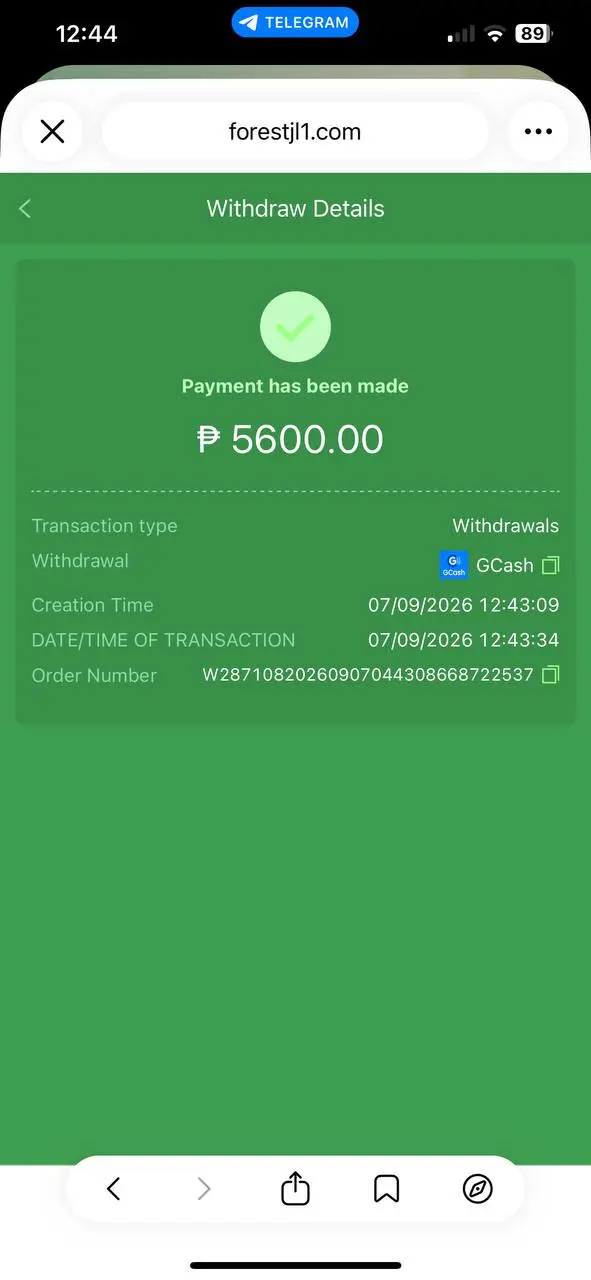Viewport: 591px width, 1280px height.
Task: Navigate back in browser toolbar
Action: click(113, 1188)
